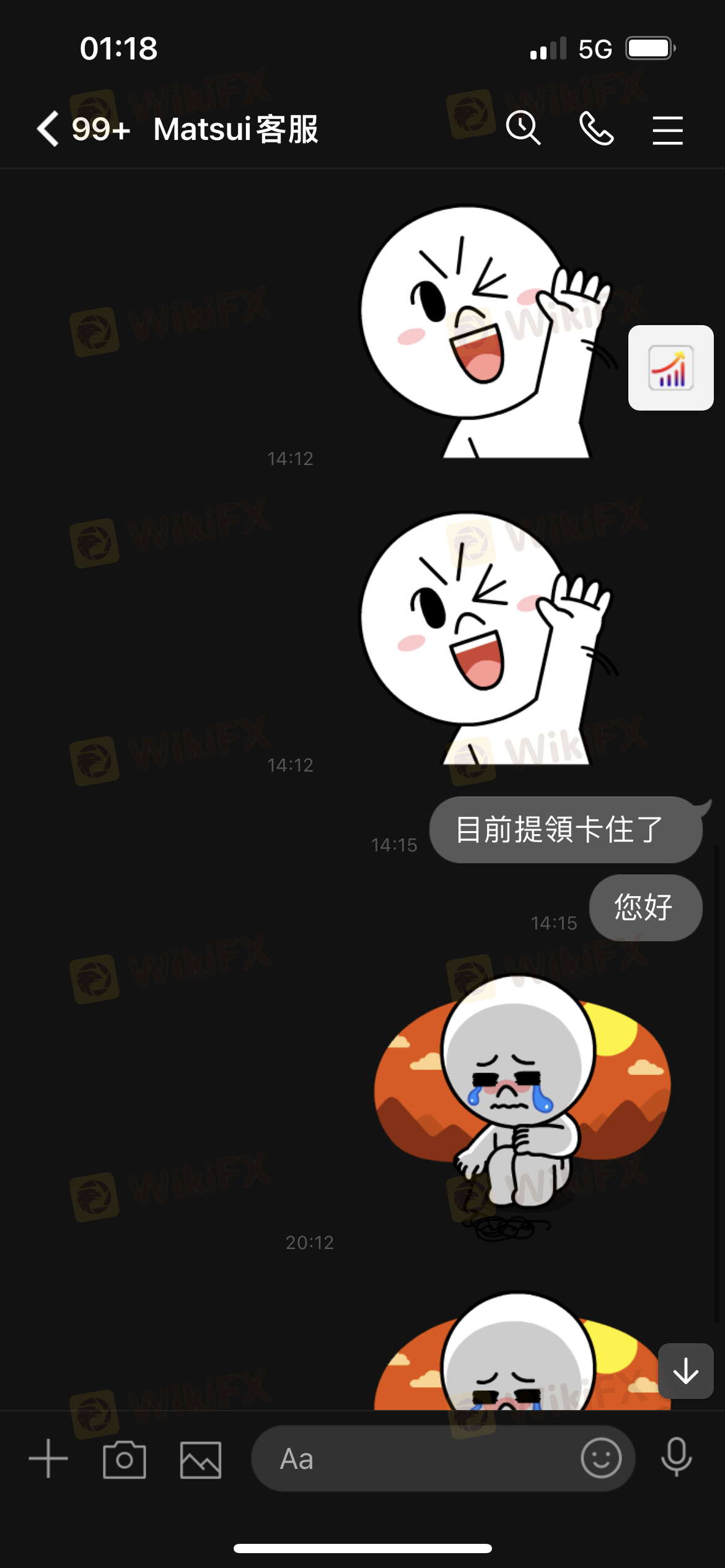Open the sticker and emoji picker
Screen dimensions: 725x1568
coord(601,1458)
